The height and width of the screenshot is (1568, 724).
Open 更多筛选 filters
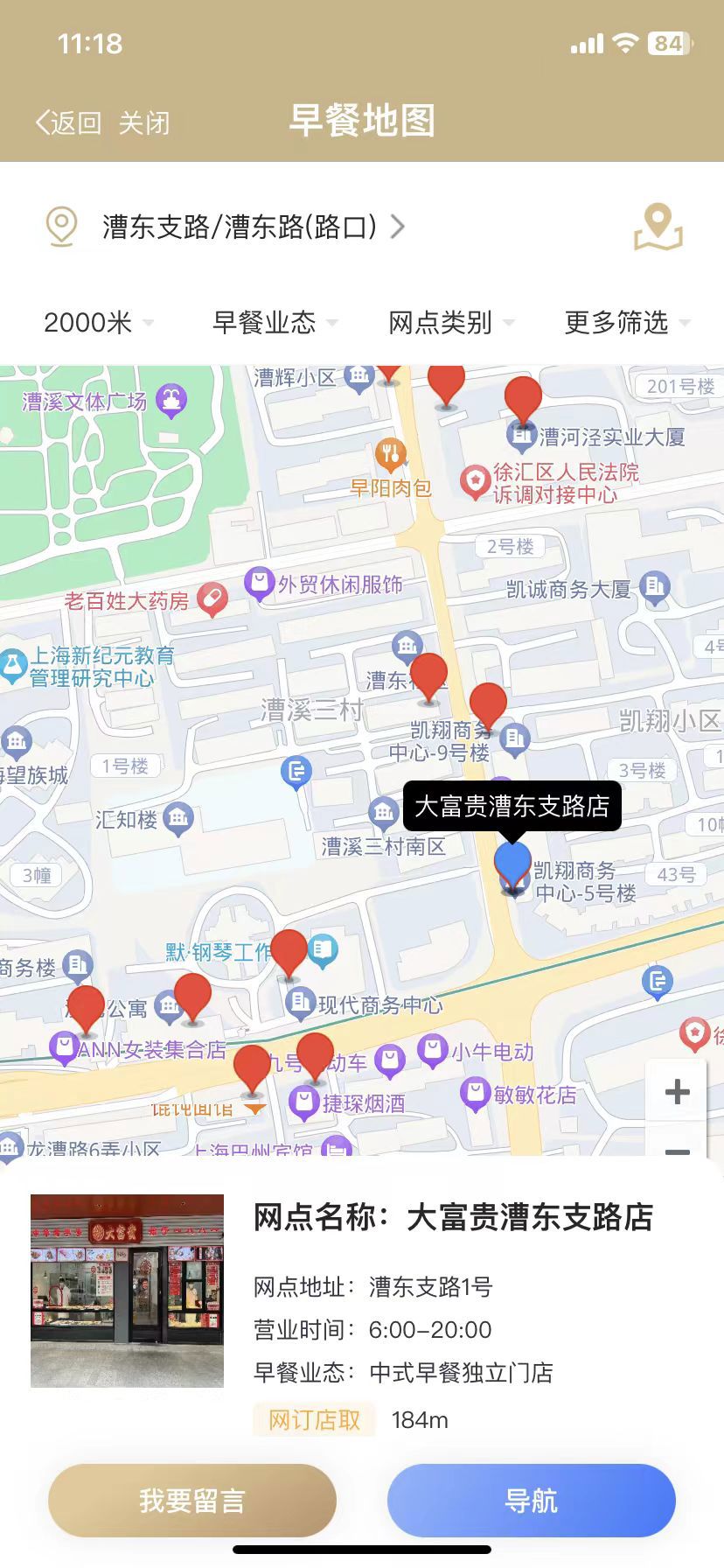627,323
